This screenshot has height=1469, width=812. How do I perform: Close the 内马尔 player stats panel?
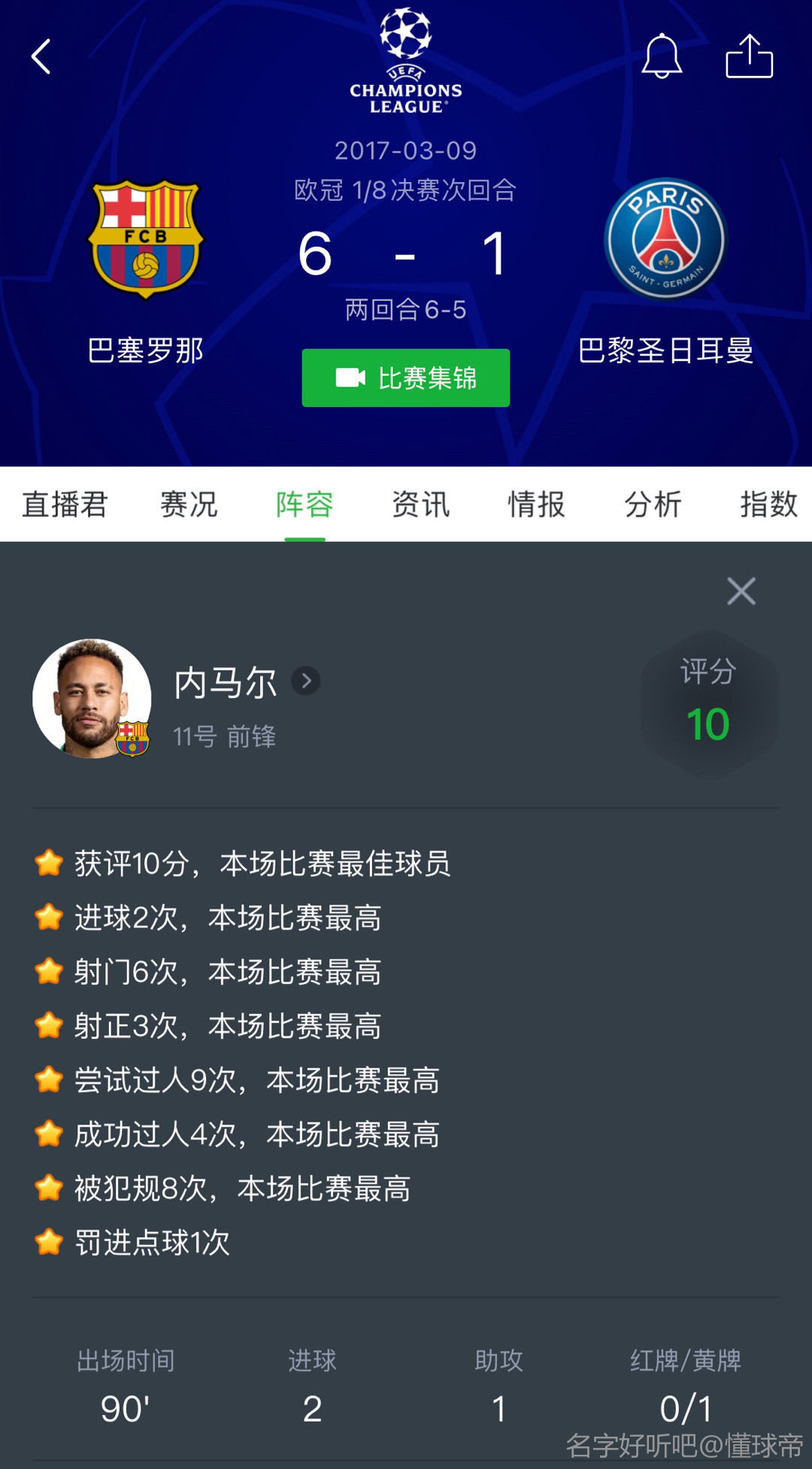[741, 591]
